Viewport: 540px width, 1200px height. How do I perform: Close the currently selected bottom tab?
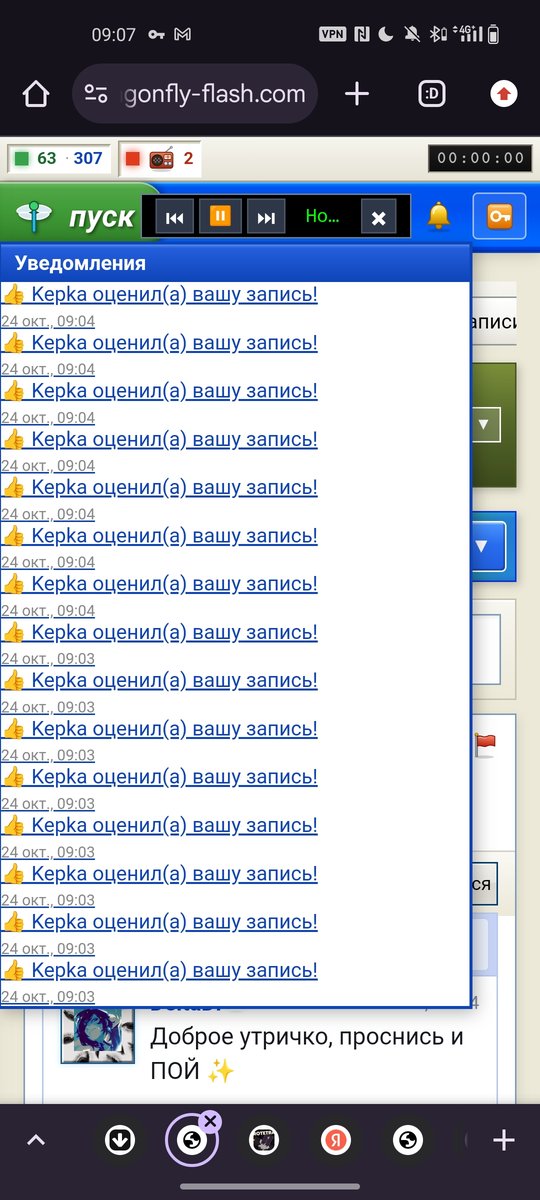pyautogui.click(x=209, y=1122)
